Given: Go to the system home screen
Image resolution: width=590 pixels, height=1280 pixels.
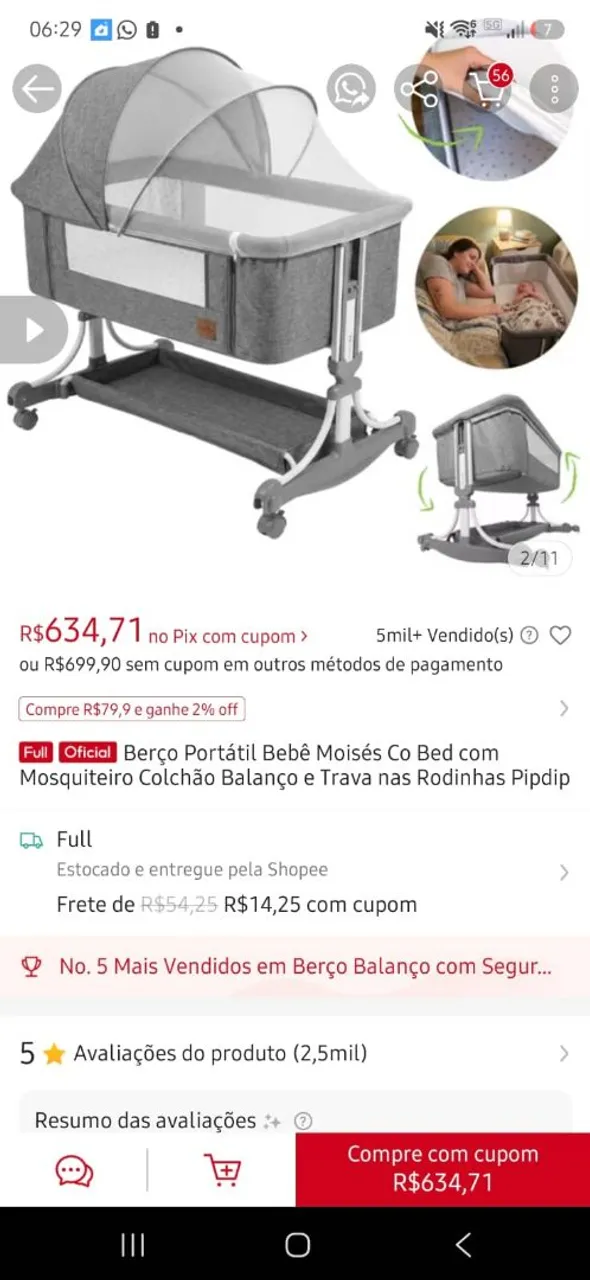Looking at the screenshot, I should pyautogui.click(x=297, y=1244).
